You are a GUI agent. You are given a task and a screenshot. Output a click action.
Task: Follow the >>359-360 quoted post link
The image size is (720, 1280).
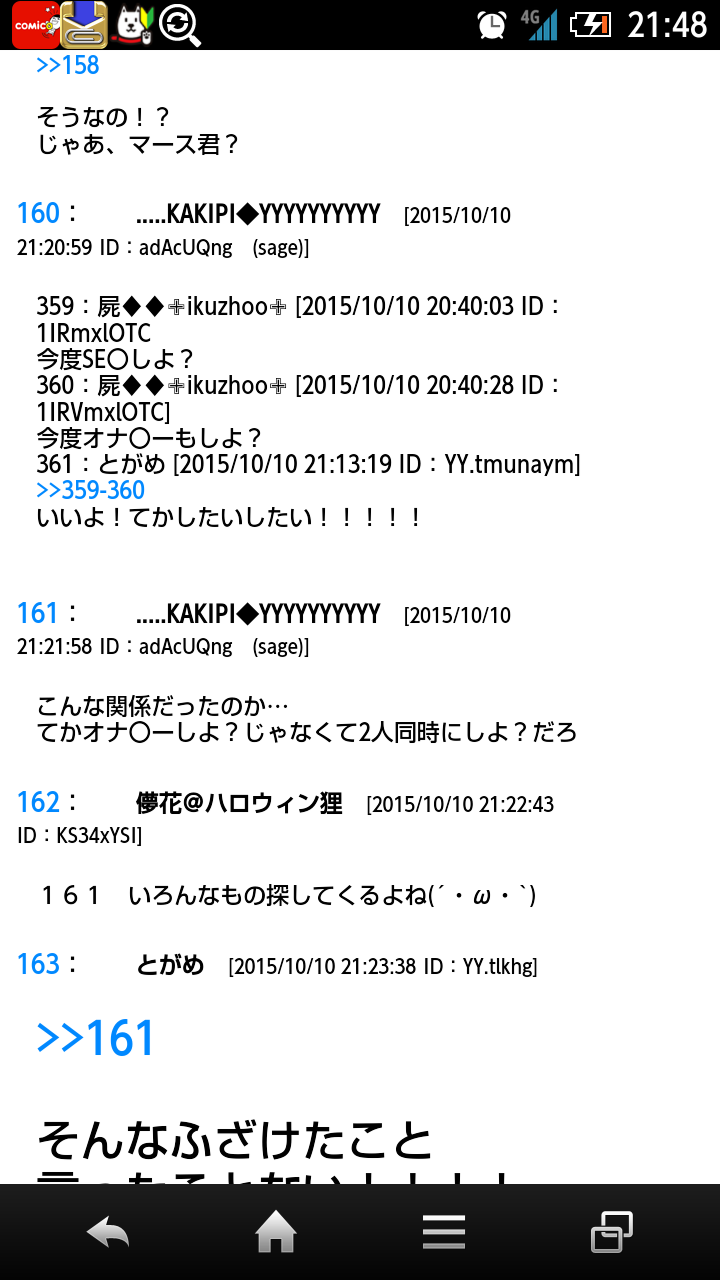90,490
